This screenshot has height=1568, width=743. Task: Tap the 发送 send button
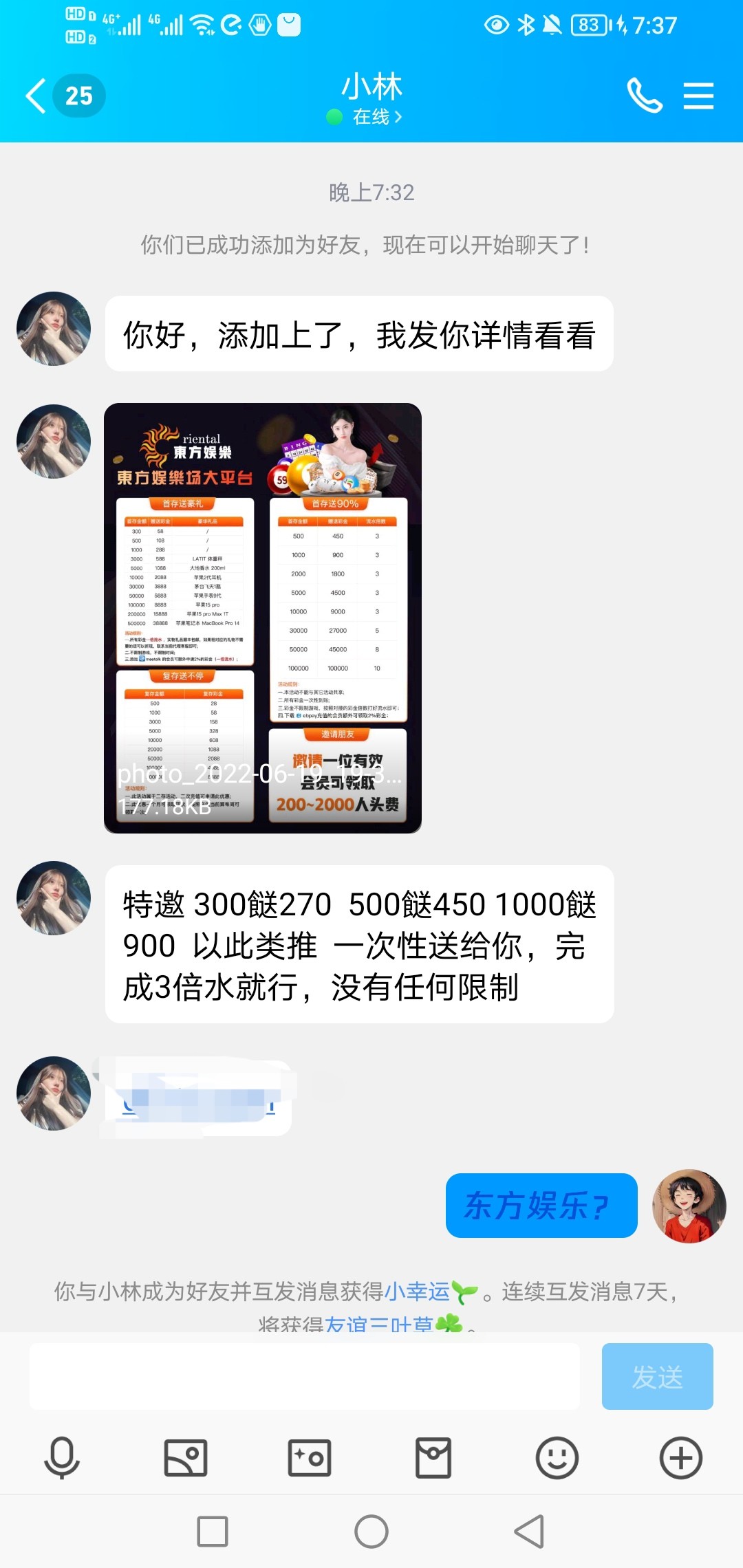coord(656,1376)
